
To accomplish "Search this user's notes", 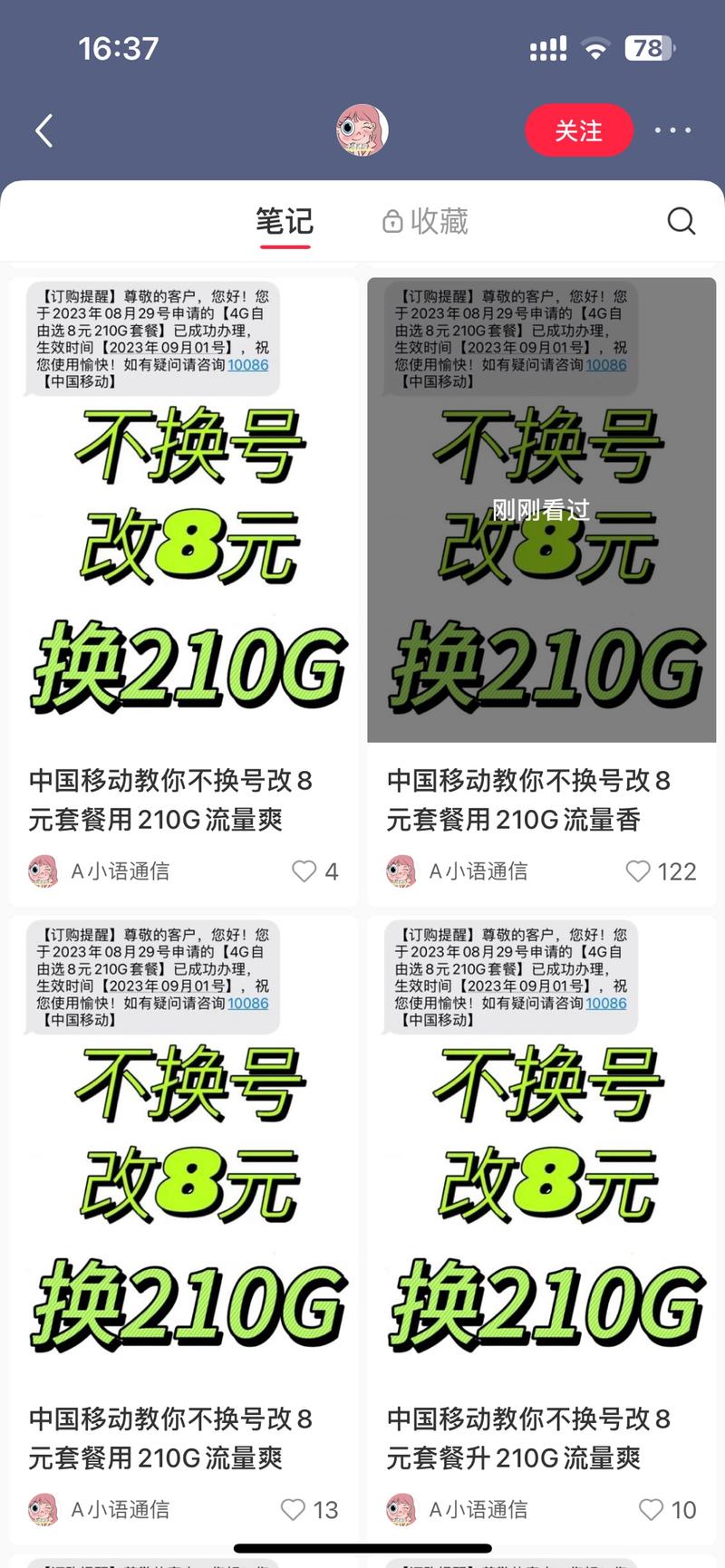I will [x=681, y=220].
